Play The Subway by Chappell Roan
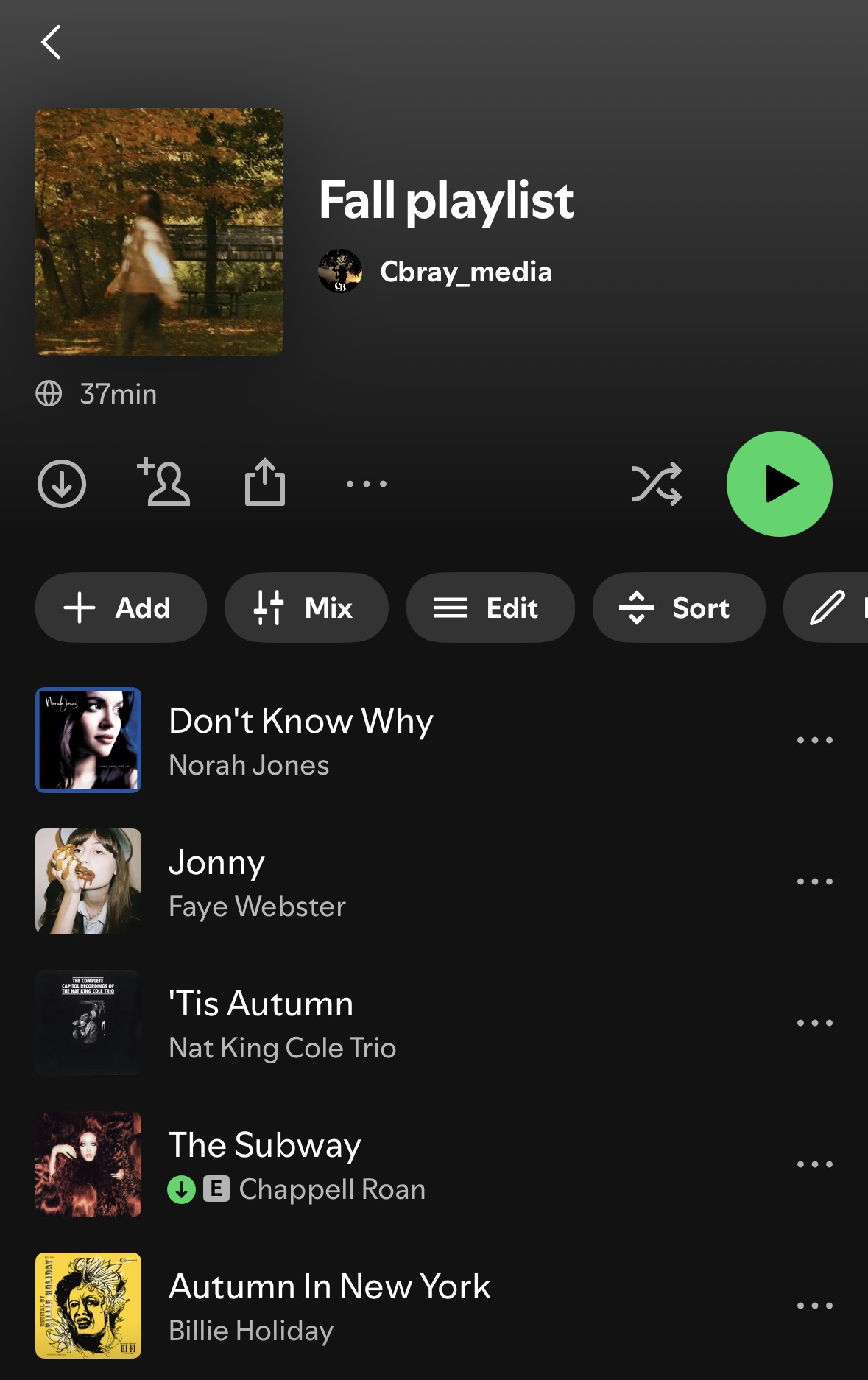The image size is (868, 1380). coord(297,1164)
